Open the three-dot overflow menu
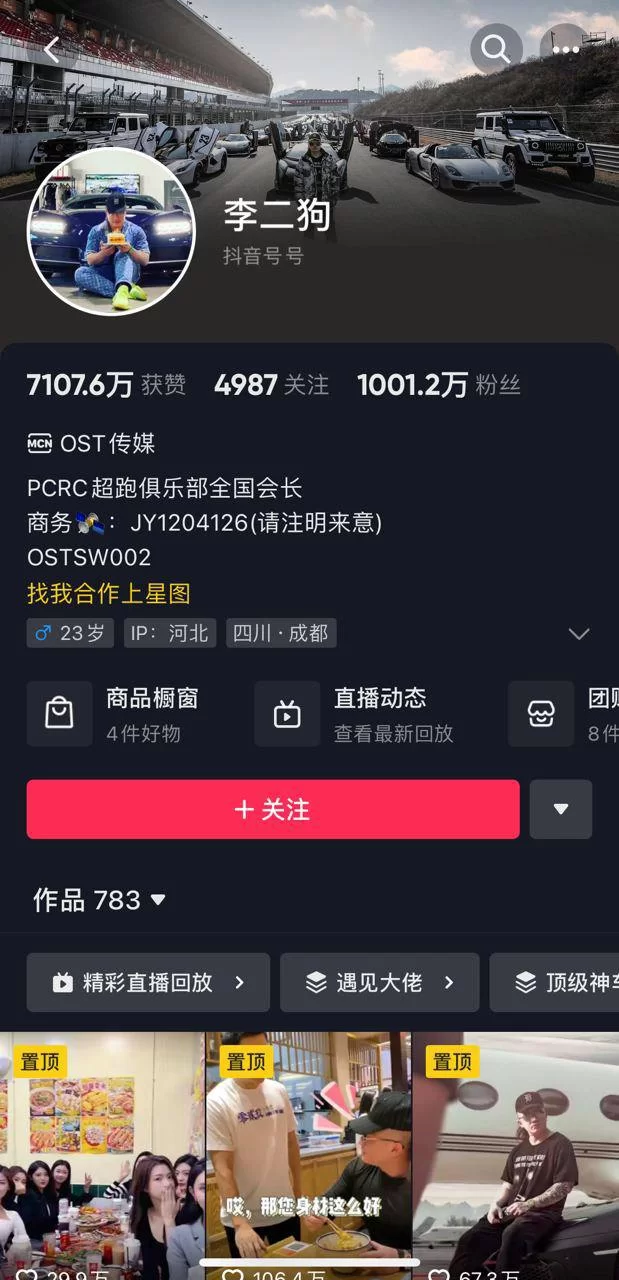Image resolution: width=619 pixels, height=1280 pixels. coord(565,49)
